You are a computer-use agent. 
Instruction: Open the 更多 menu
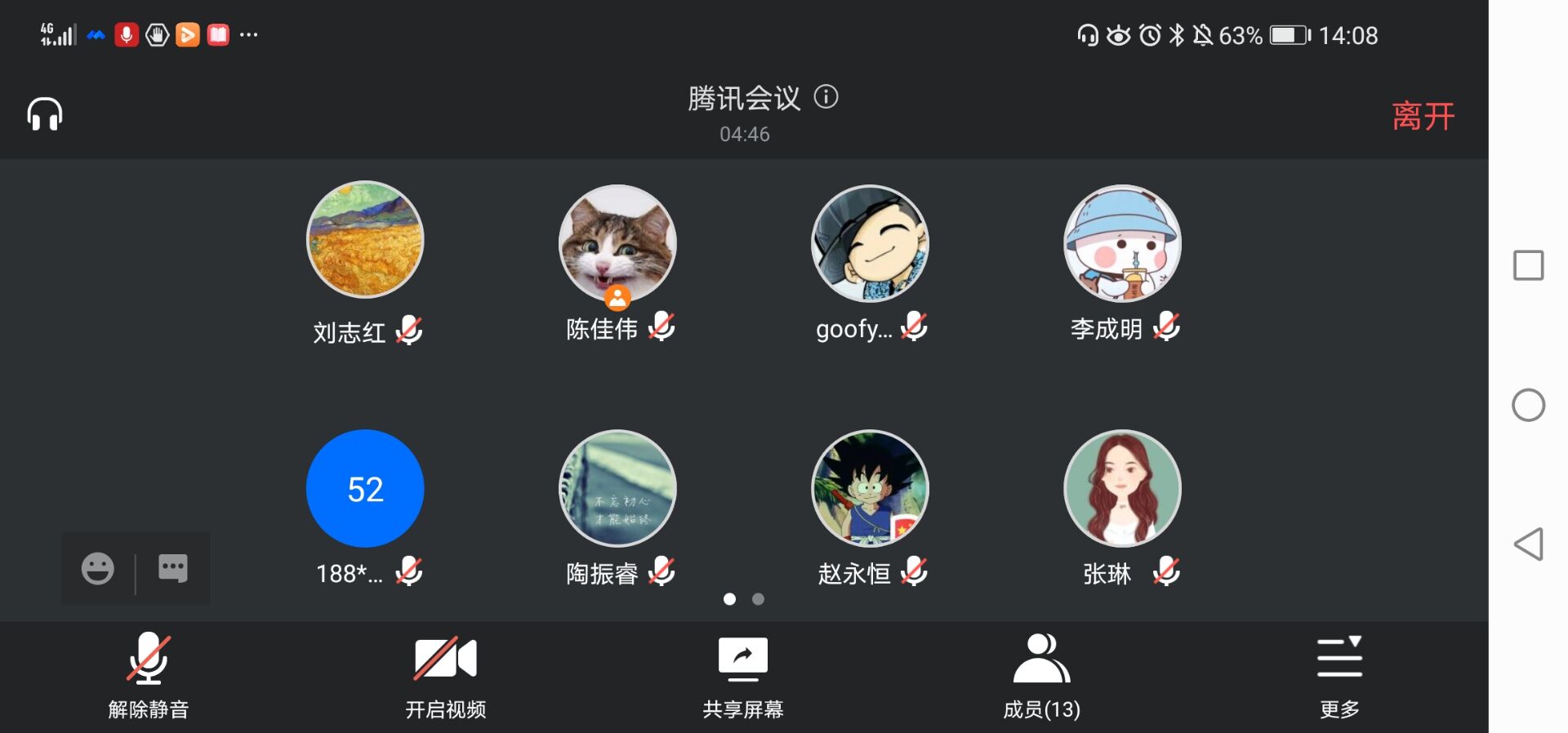coord(1339,675)
